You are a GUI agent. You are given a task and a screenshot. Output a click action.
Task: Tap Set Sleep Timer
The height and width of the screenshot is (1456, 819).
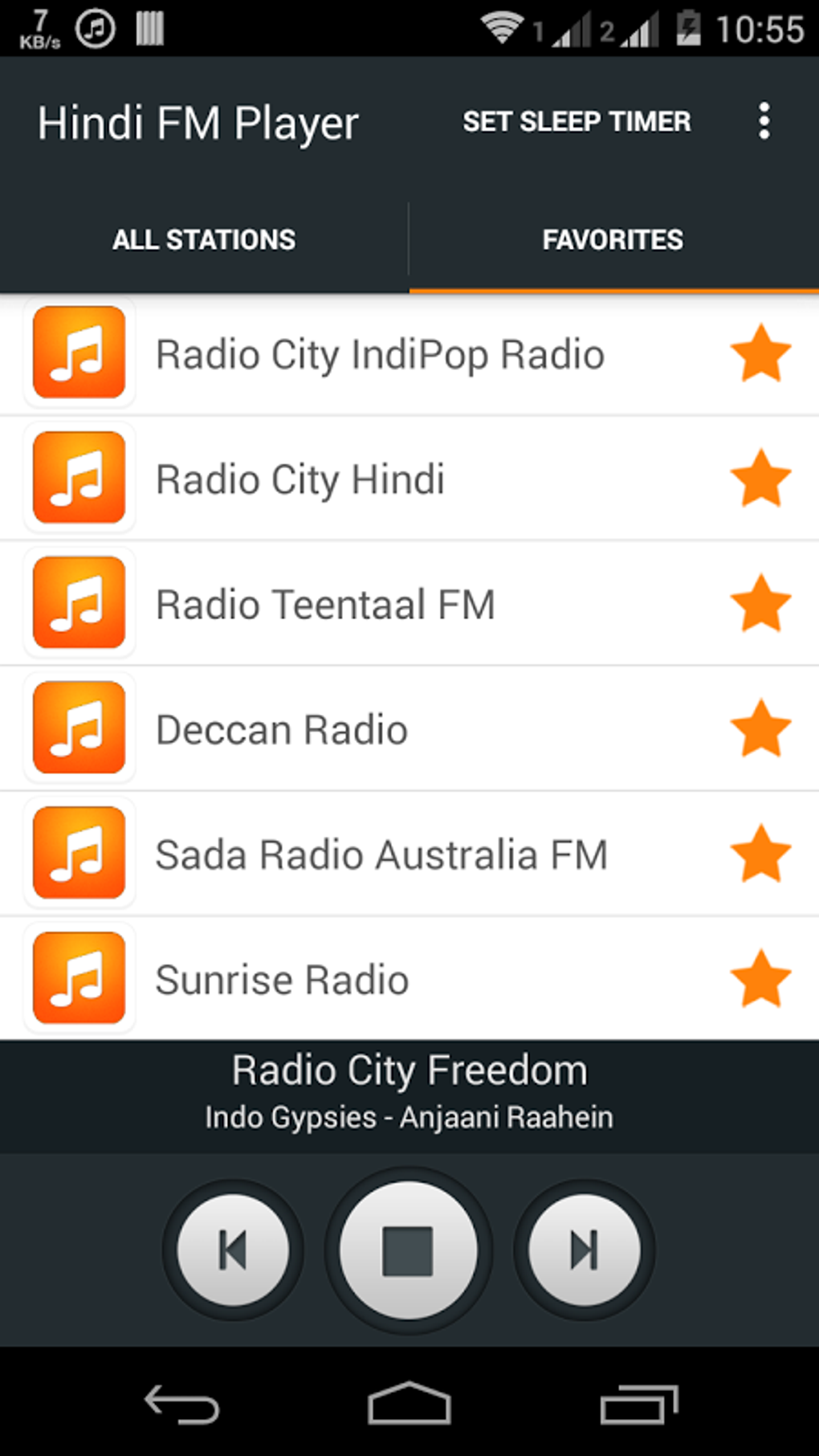tap(577, 121)
